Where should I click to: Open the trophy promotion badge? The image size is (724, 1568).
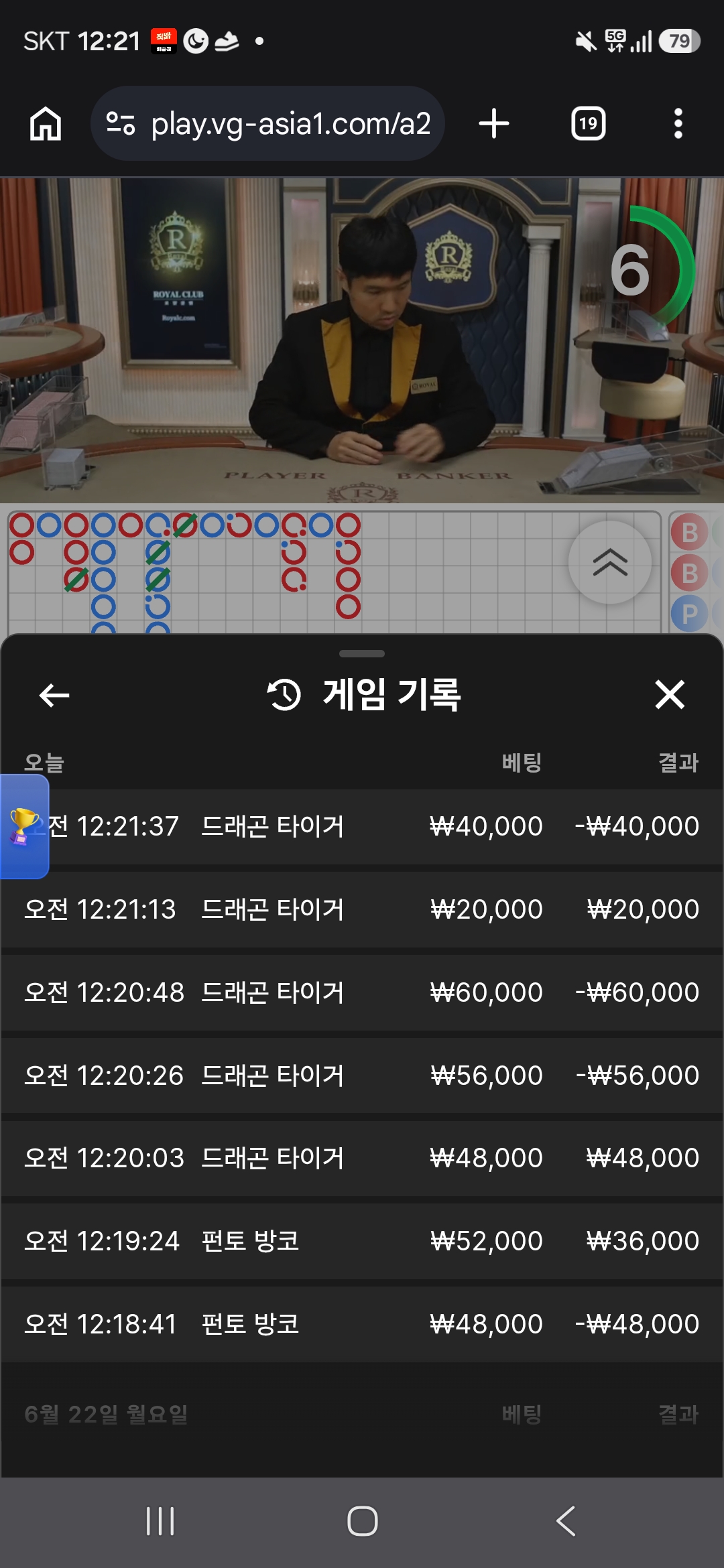(24, 826)
